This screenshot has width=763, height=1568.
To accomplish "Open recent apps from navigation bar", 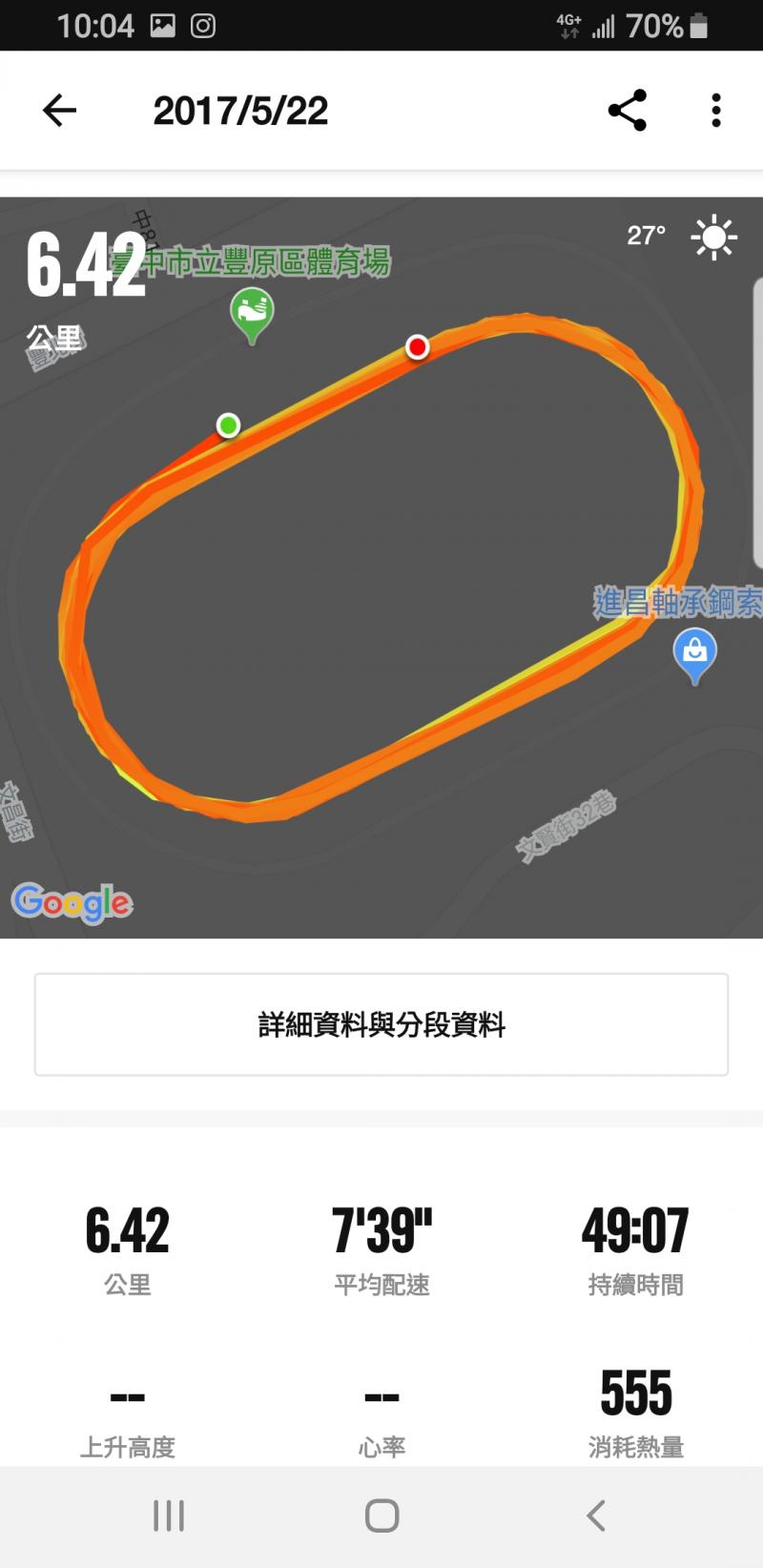I will (x=169, y=1516).
